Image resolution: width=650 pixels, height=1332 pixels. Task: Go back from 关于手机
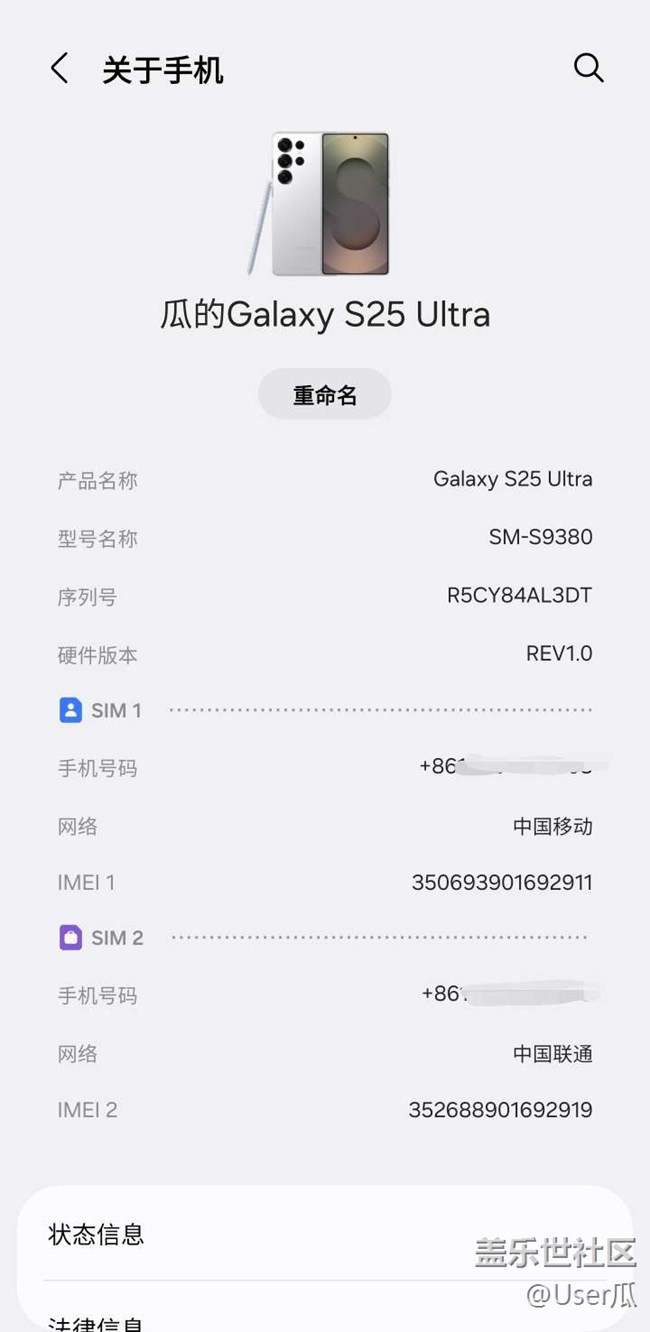60,69
